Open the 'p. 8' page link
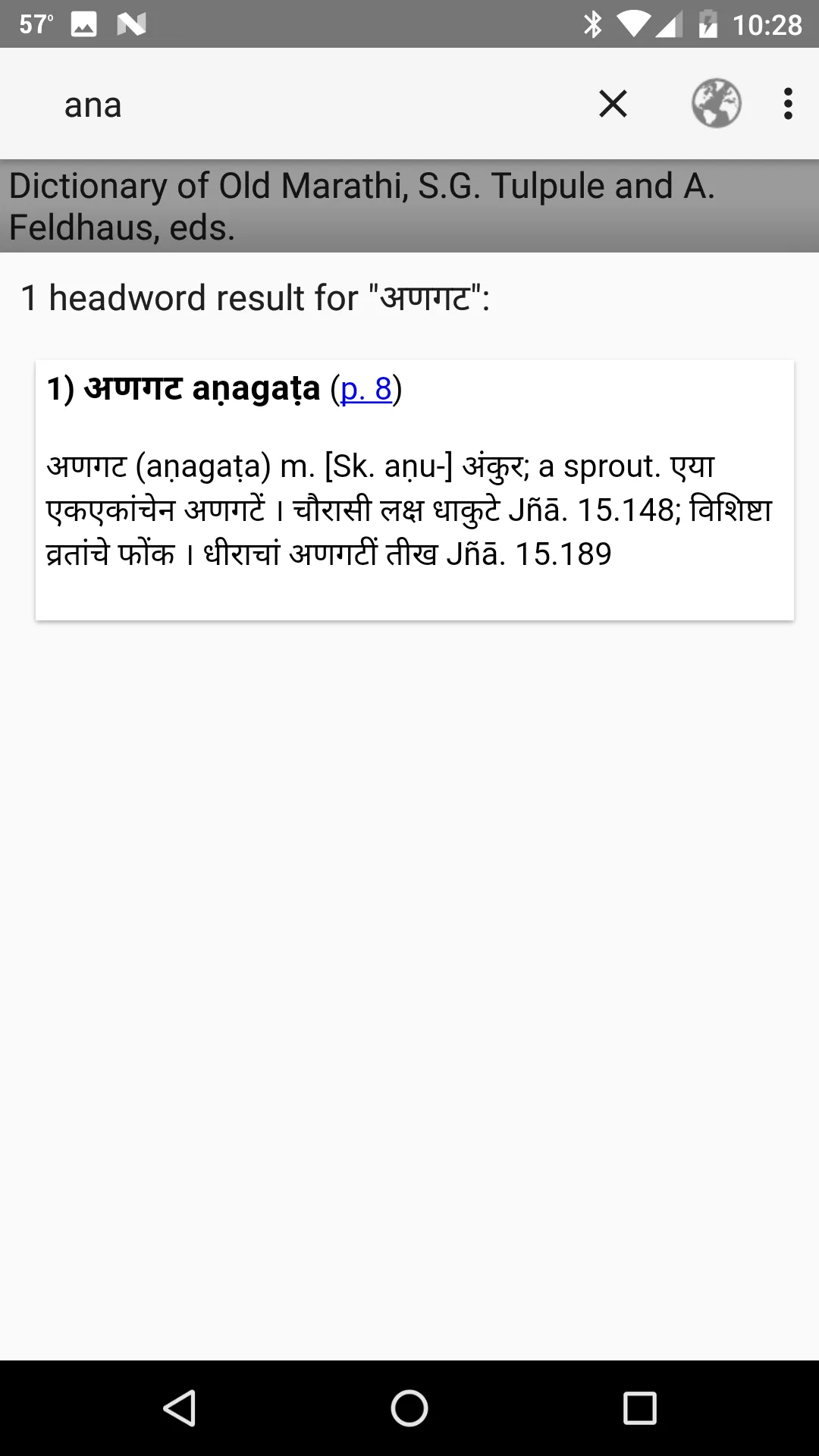819x1456 pixels. click(x=366, y=389)
